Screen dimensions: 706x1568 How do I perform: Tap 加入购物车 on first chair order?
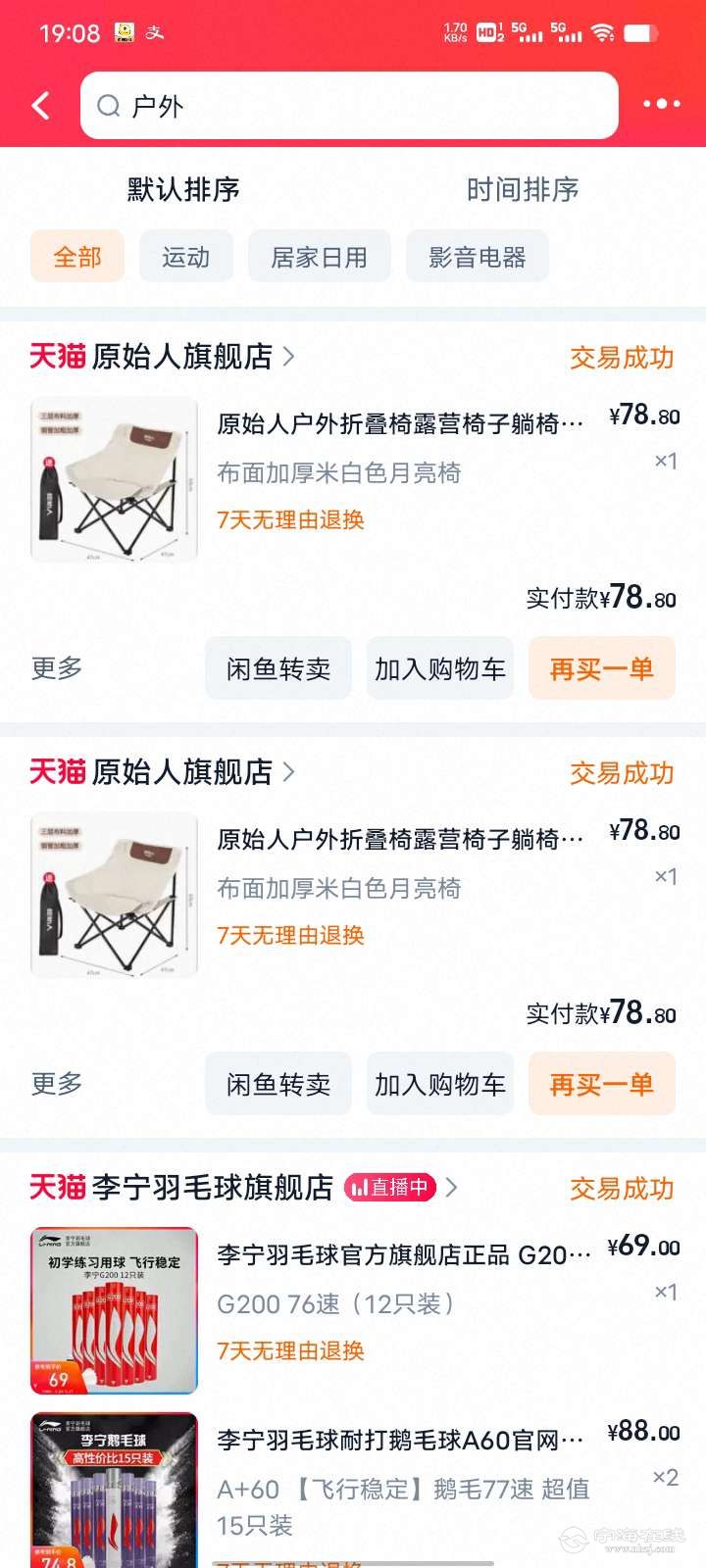coord(439,668)
